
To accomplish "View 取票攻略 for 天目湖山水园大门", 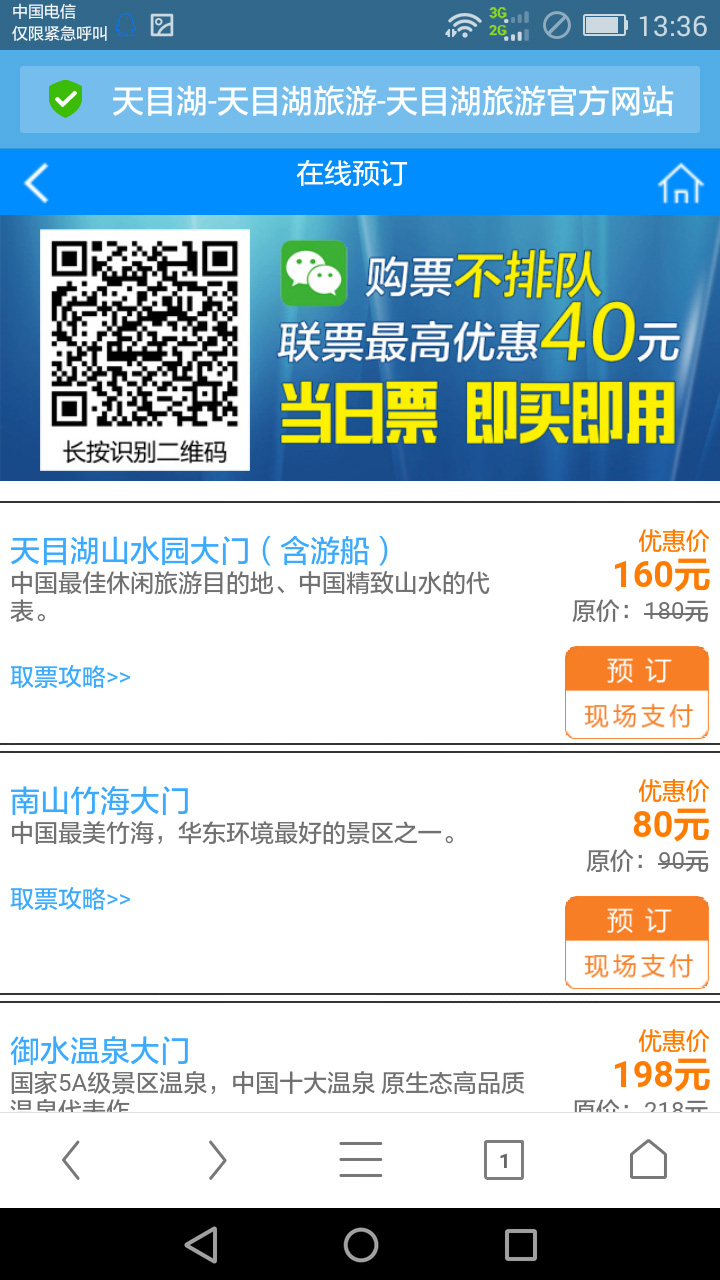I will 70,677.
